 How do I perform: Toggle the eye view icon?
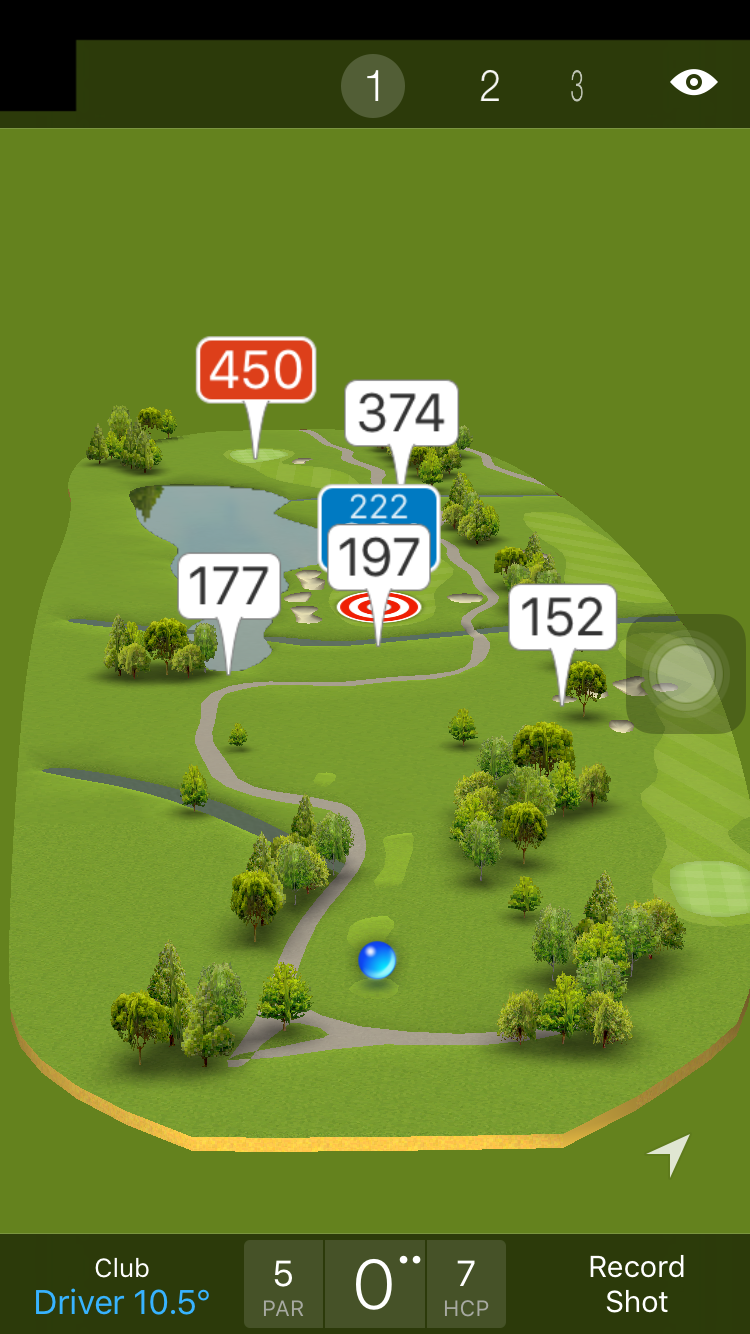(693, 82)
